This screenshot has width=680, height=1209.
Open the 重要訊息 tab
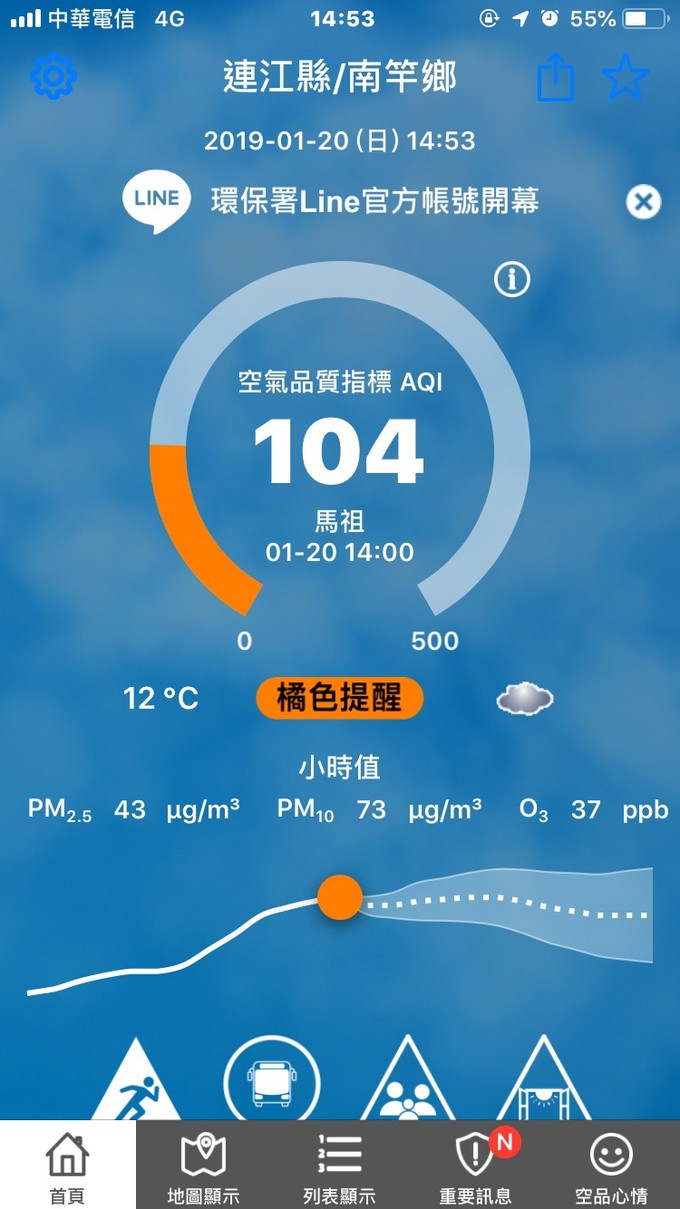475,1166
